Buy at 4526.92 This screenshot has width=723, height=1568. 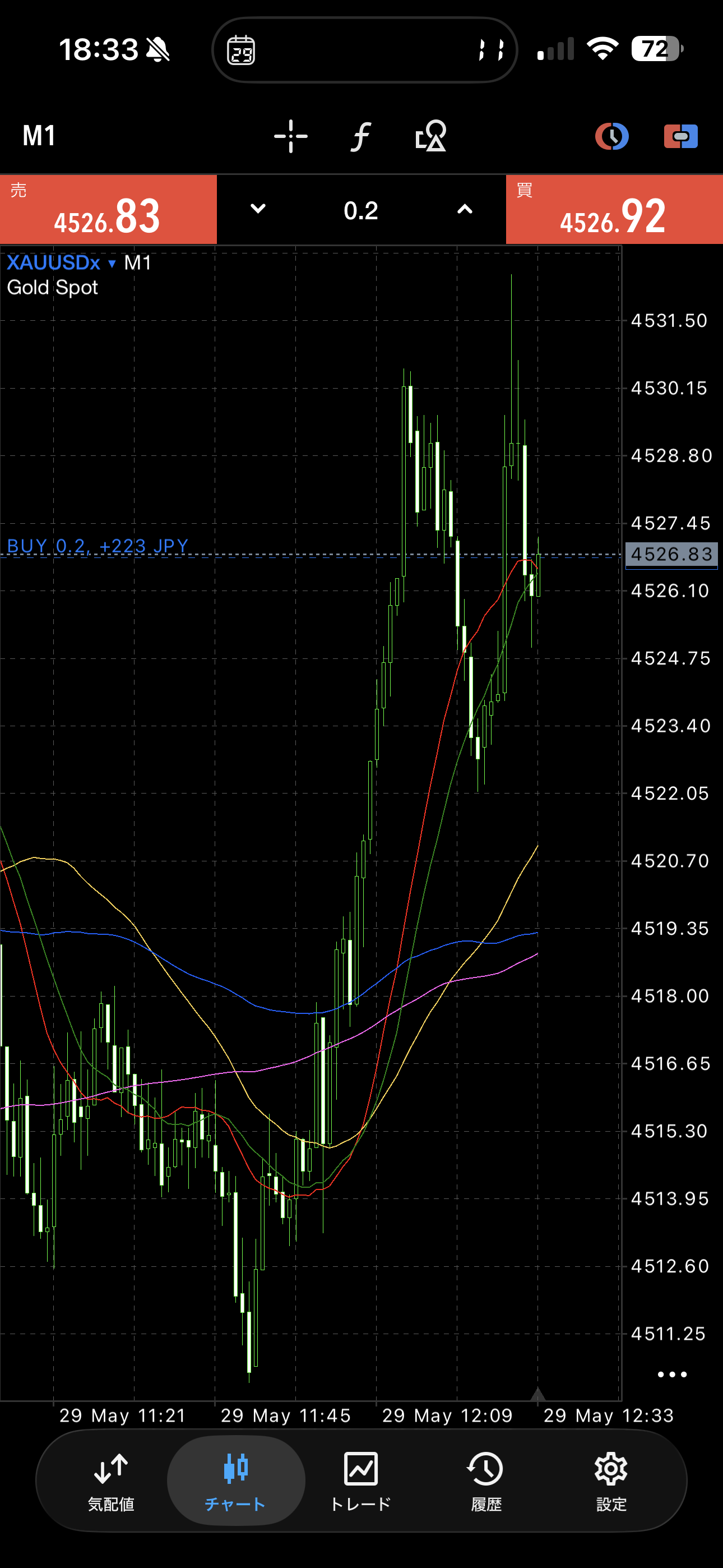[614, 209]
